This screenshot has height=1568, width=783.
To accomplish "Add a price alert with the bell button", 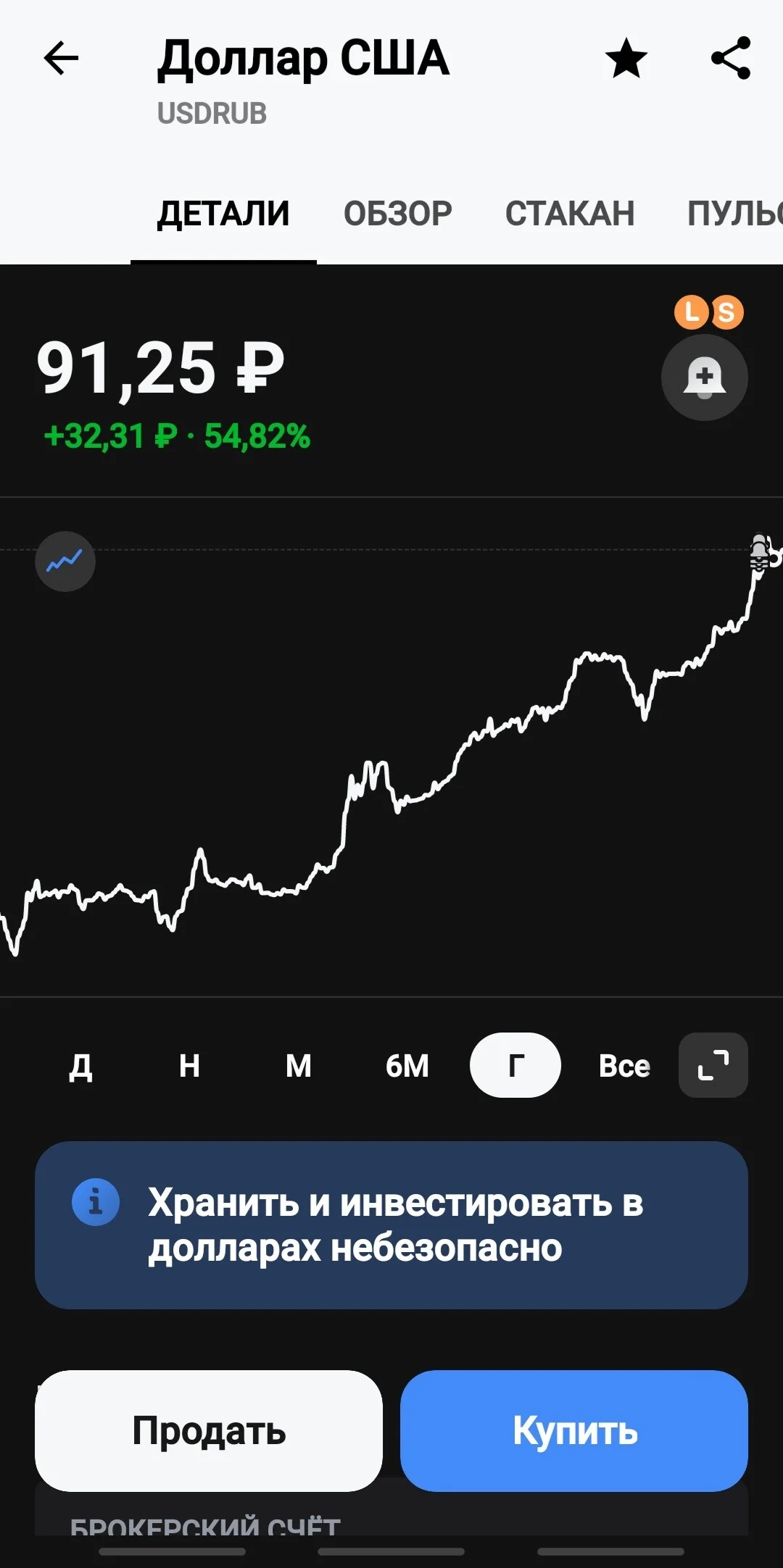I will [704, 377].
